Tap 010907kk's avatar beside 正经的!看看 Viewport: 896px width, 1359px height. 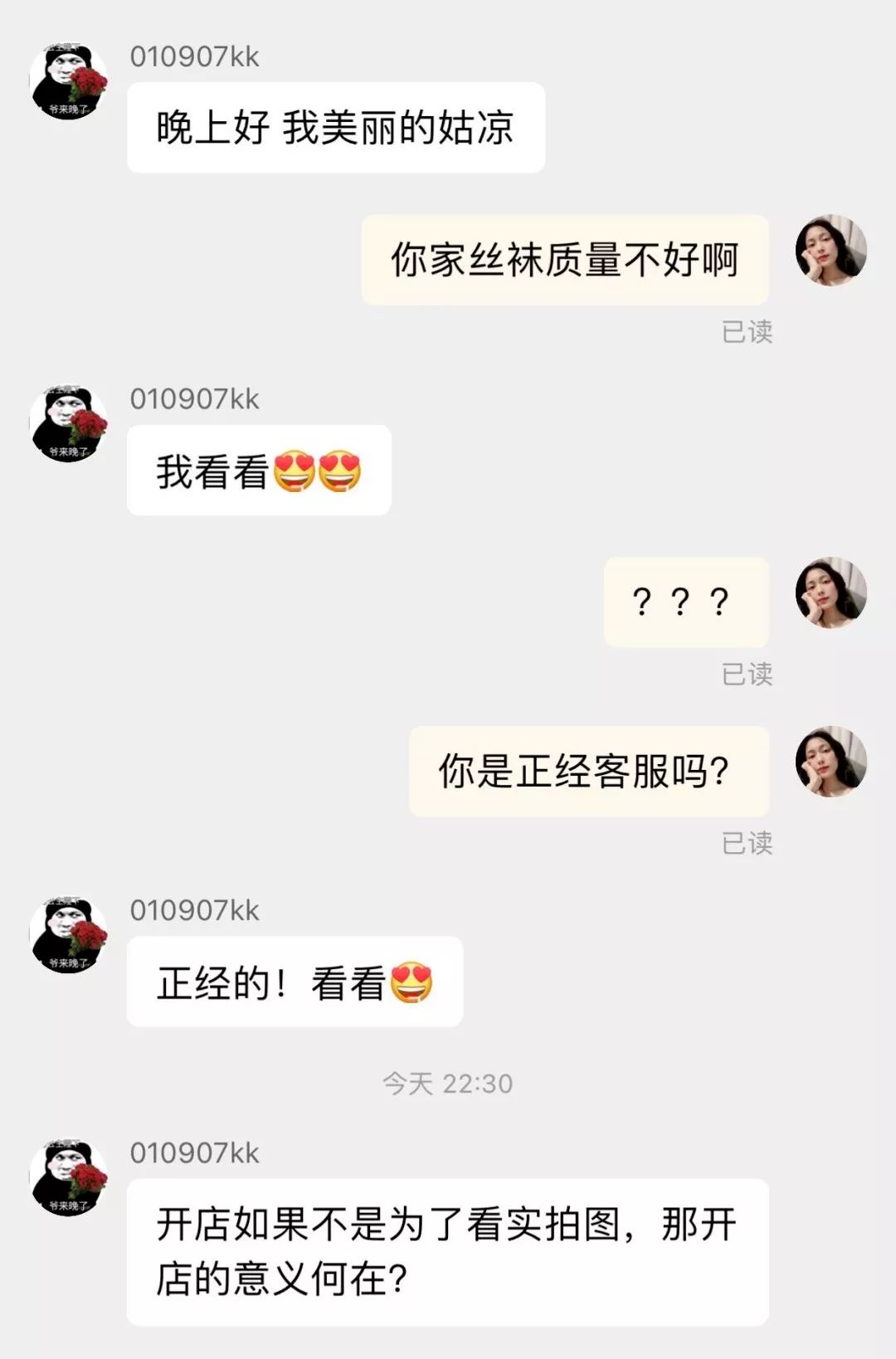click(x=69, y=935)
